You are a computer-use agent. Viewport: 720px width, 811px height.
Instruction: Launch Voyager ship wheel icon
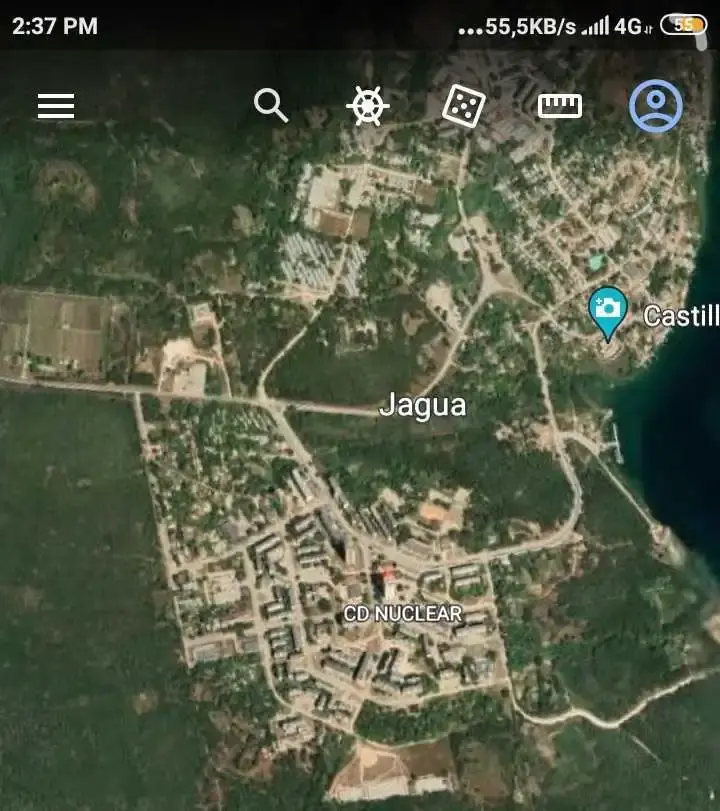(x=368, y=105)
